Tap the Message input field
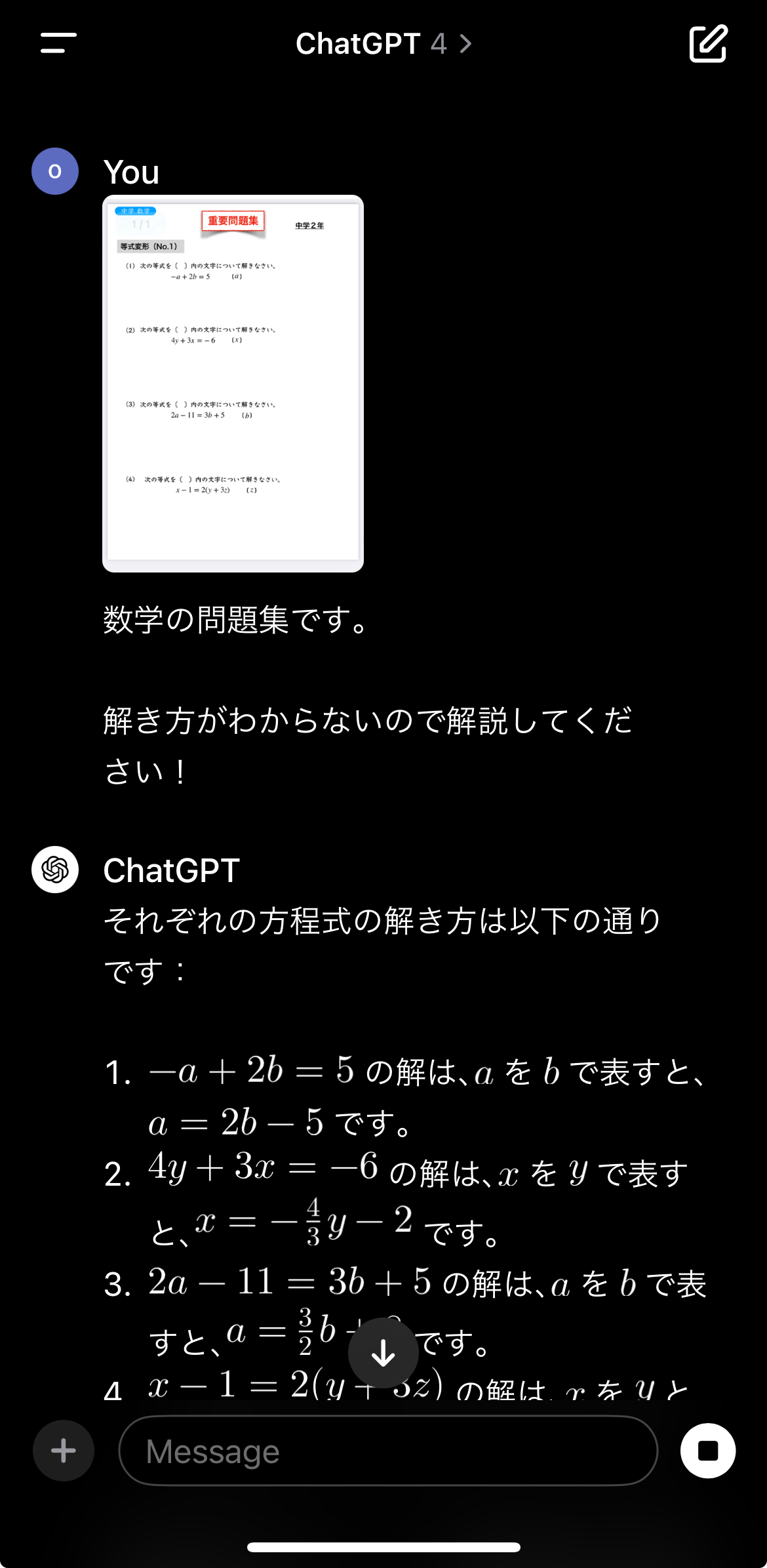767x1568 pixels. click(387, 1451)
